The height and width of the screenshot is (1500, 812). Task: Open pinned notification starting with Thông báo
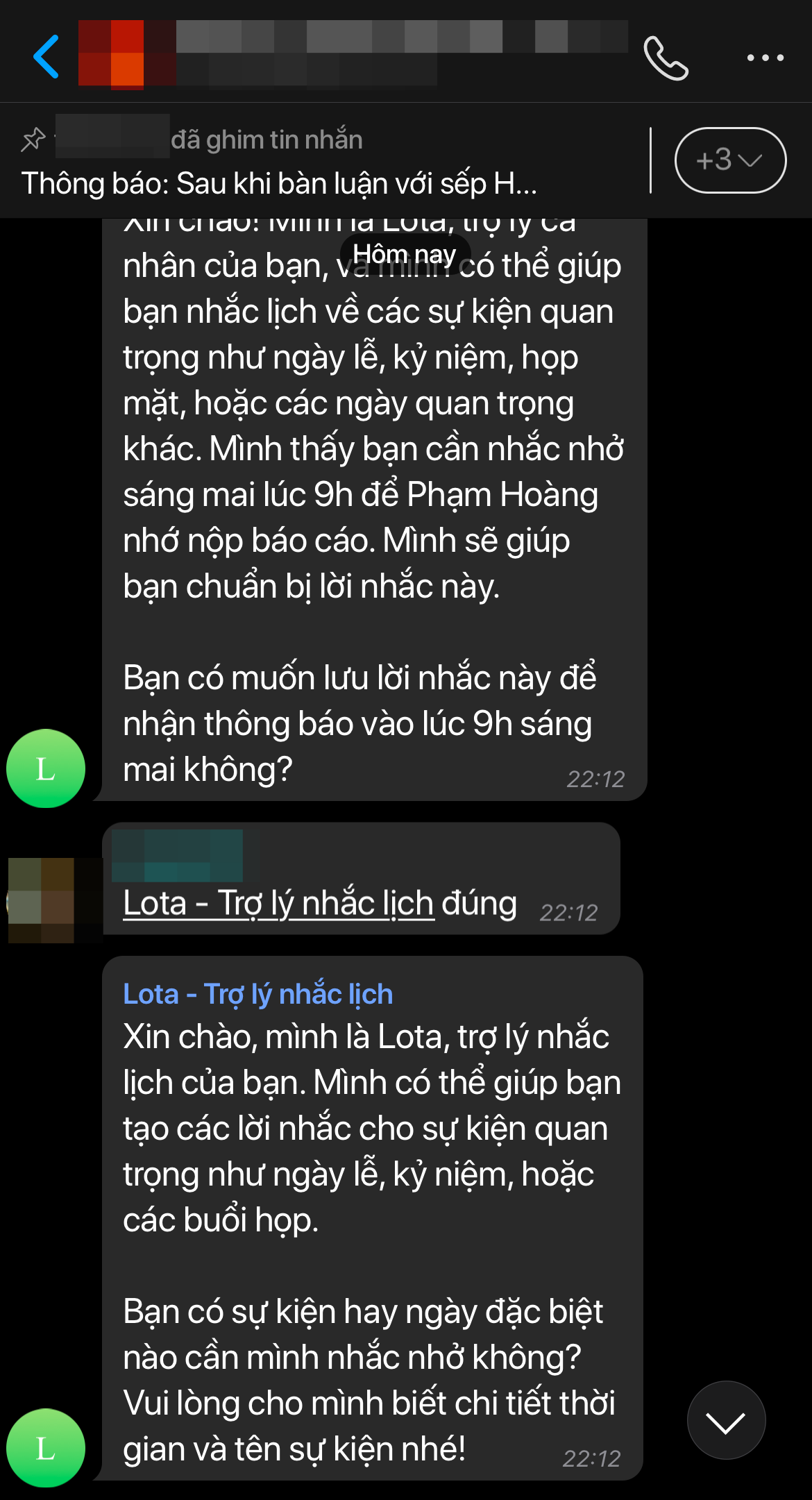click(x=278, y=182)
